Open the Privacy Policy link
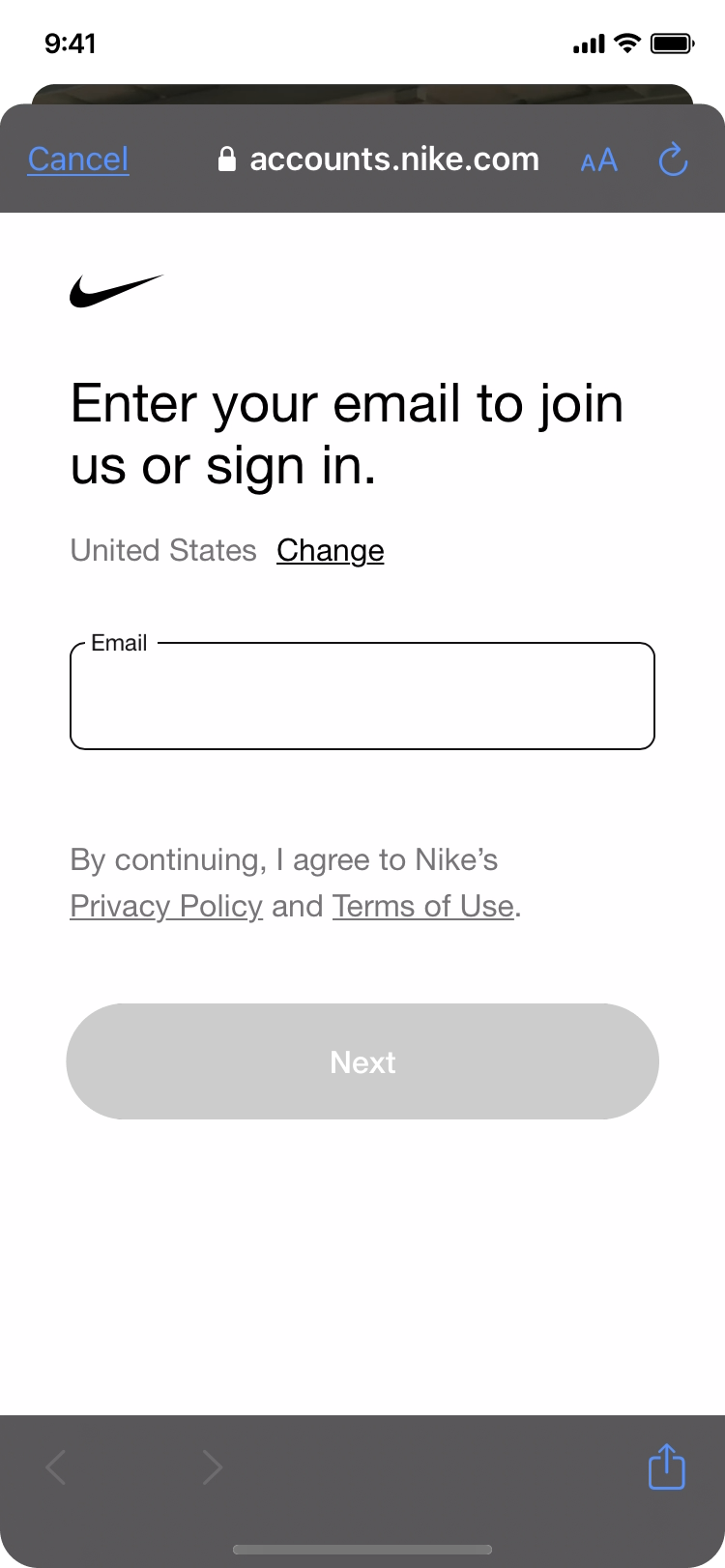The image size is (725, 1568). pyautogui.click(x=165, y=906)
